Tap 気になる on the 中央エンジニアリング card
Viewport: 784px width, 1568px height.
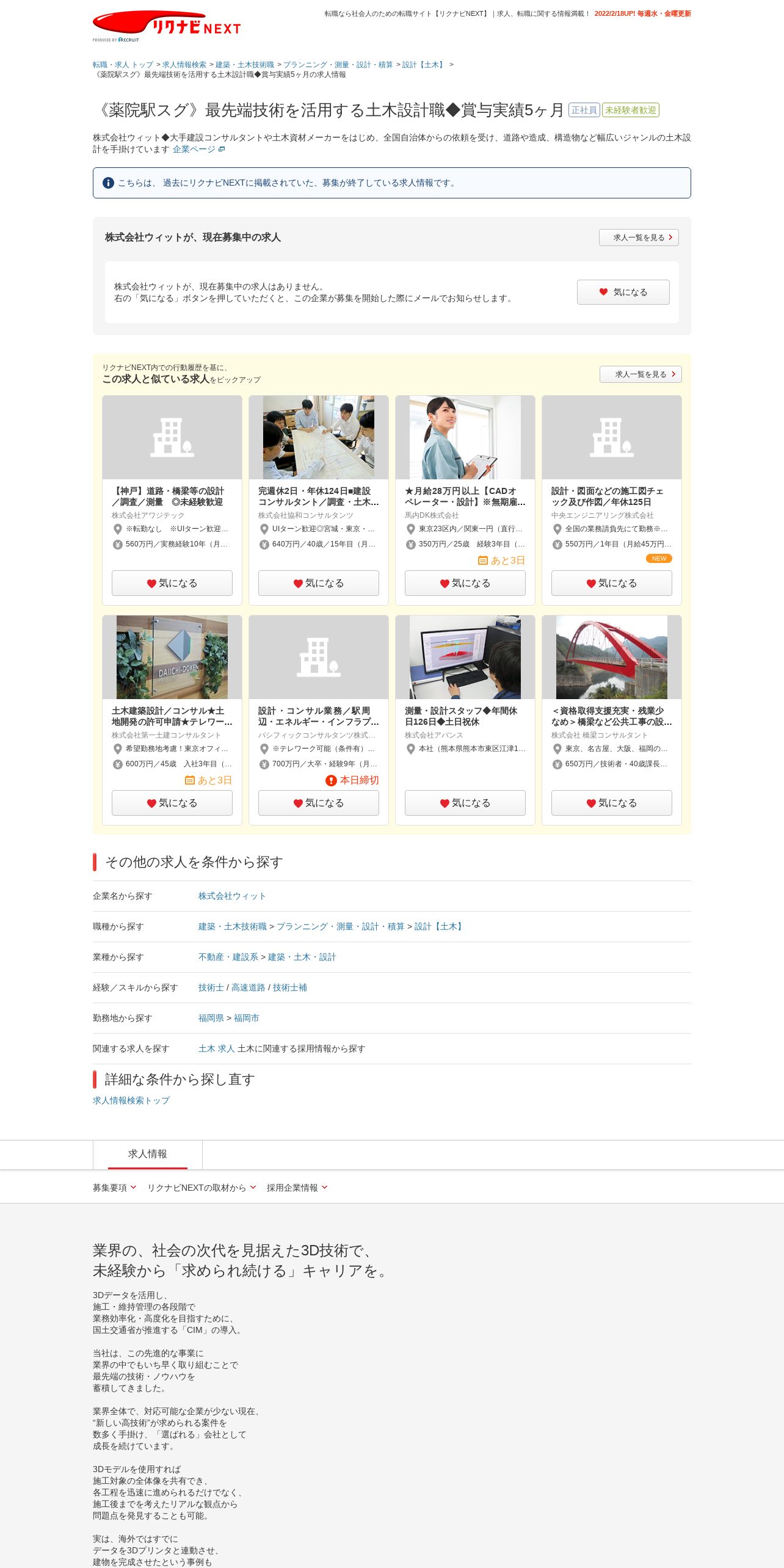(611, 583)
